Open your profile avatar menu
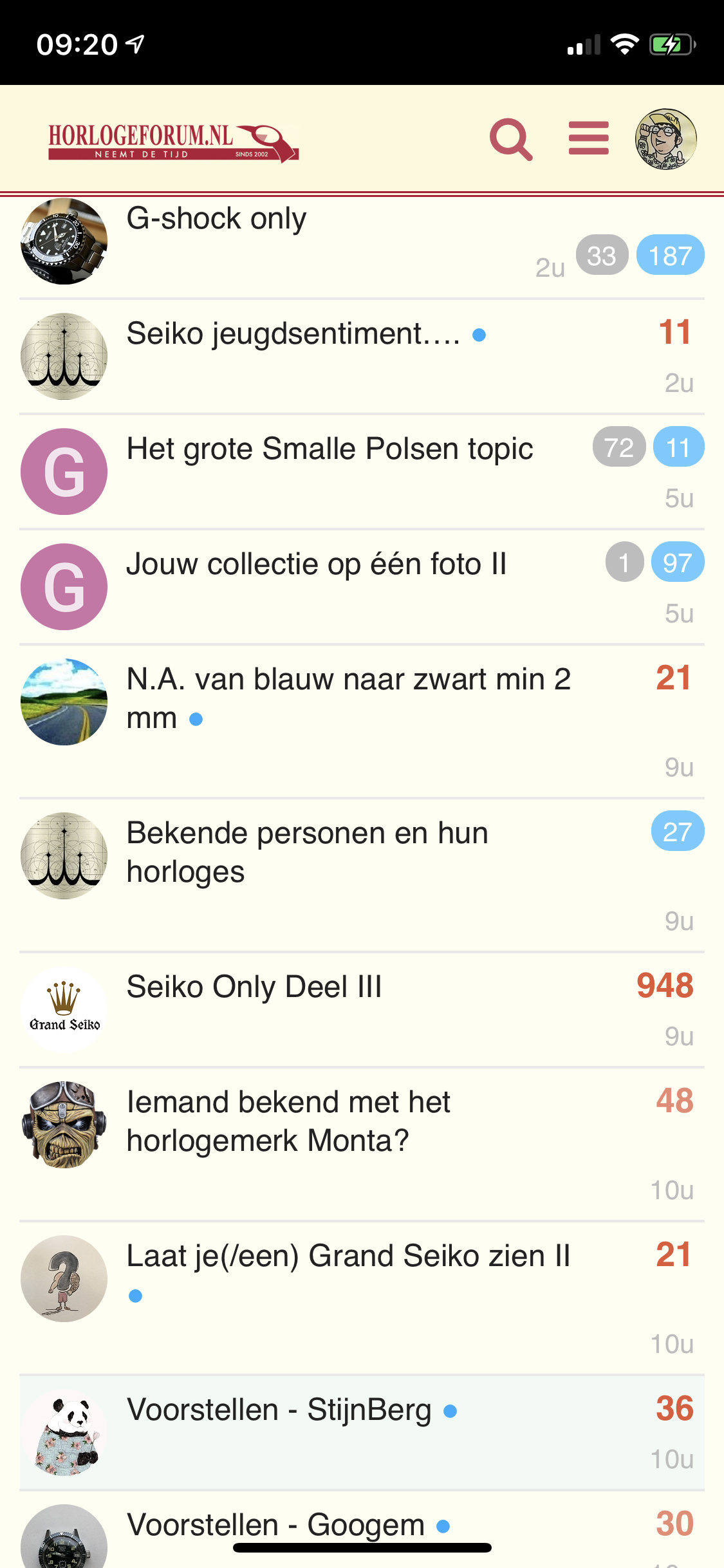This screenshot has height=1568, width=724. [665, 139]
